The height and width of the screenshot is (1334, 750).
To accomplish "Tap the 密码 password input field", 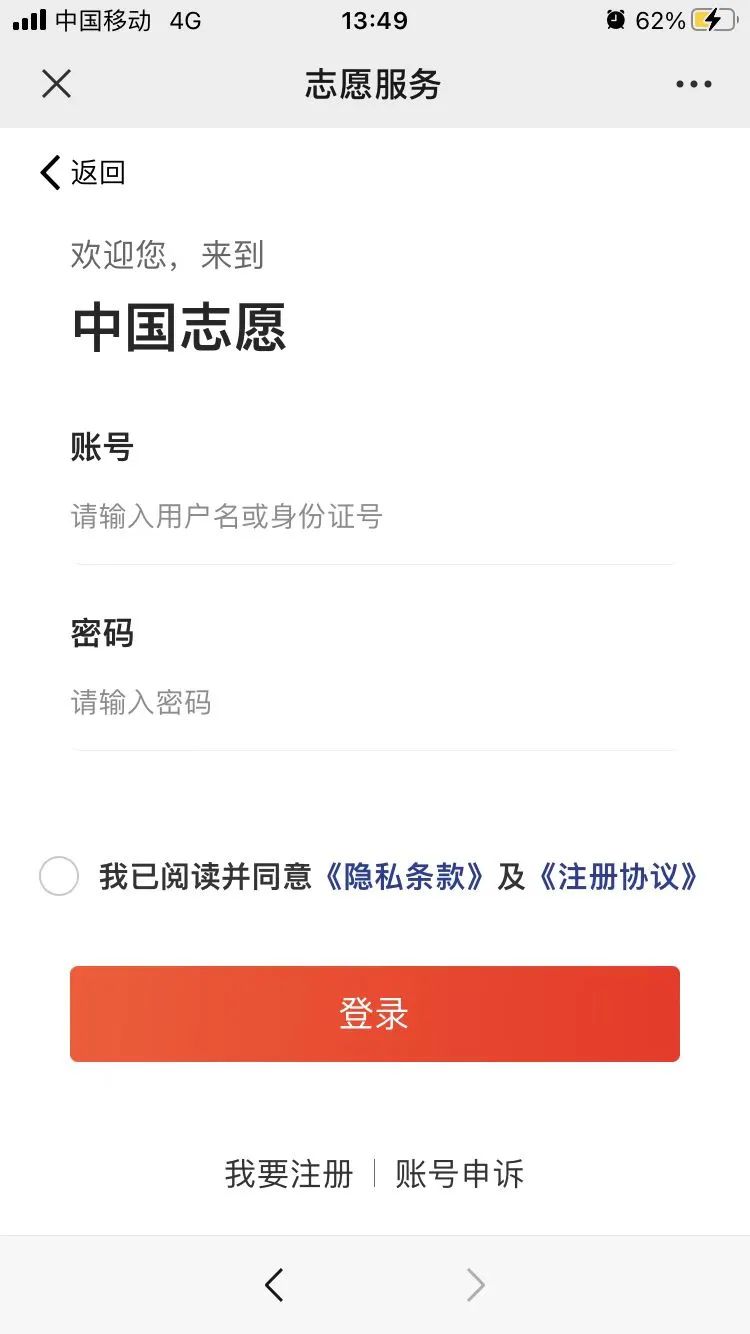I will point(374,702).
